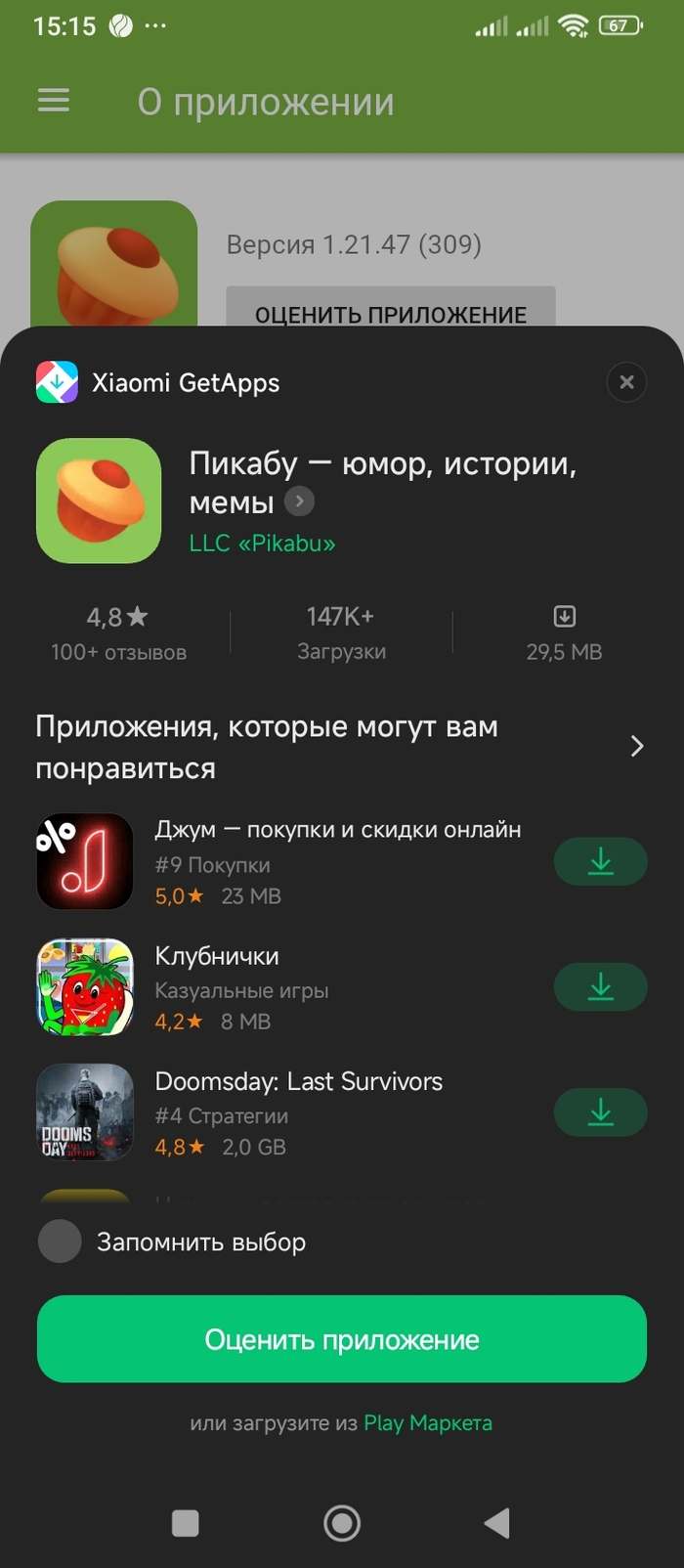Download Джум — покупки и скидки онлайн
This screenshot has height=1568, width=684.
(600, 862)
